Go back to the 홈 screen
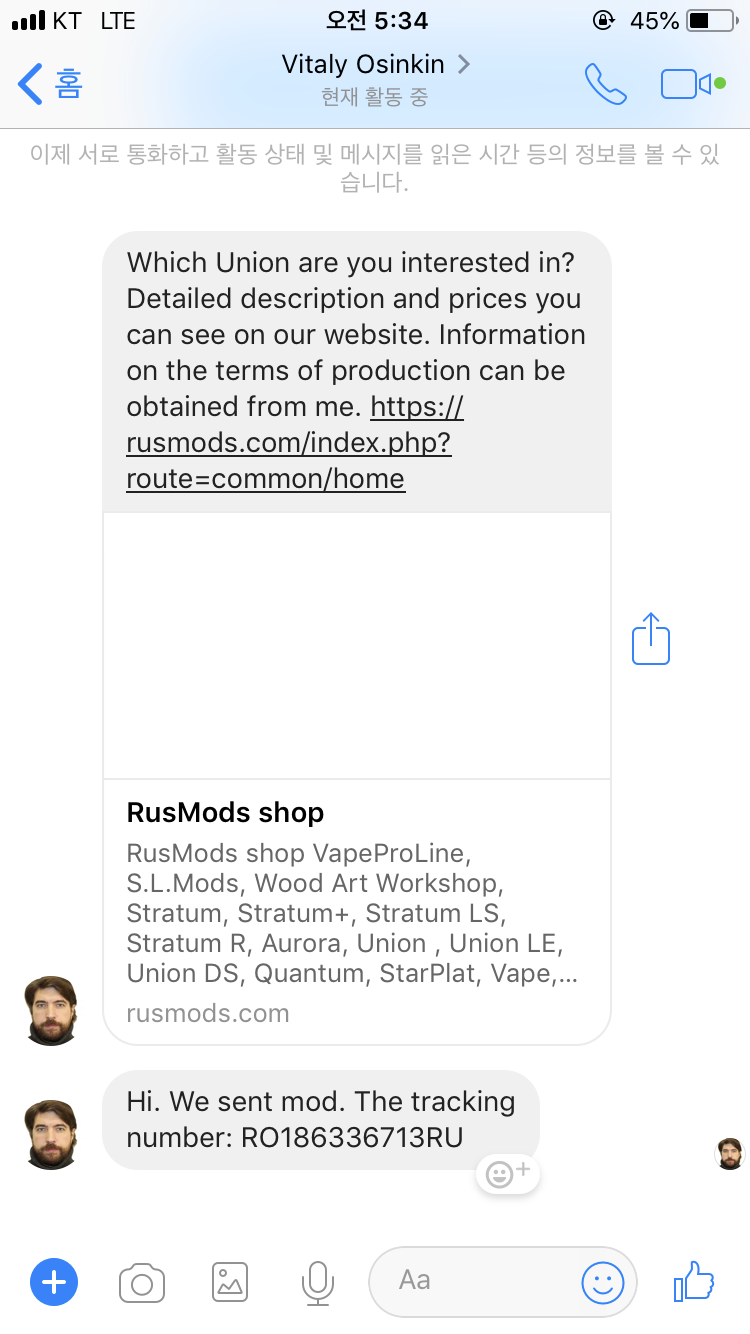750x1334 pixels. pyautogui.click(x=50, y=84)
